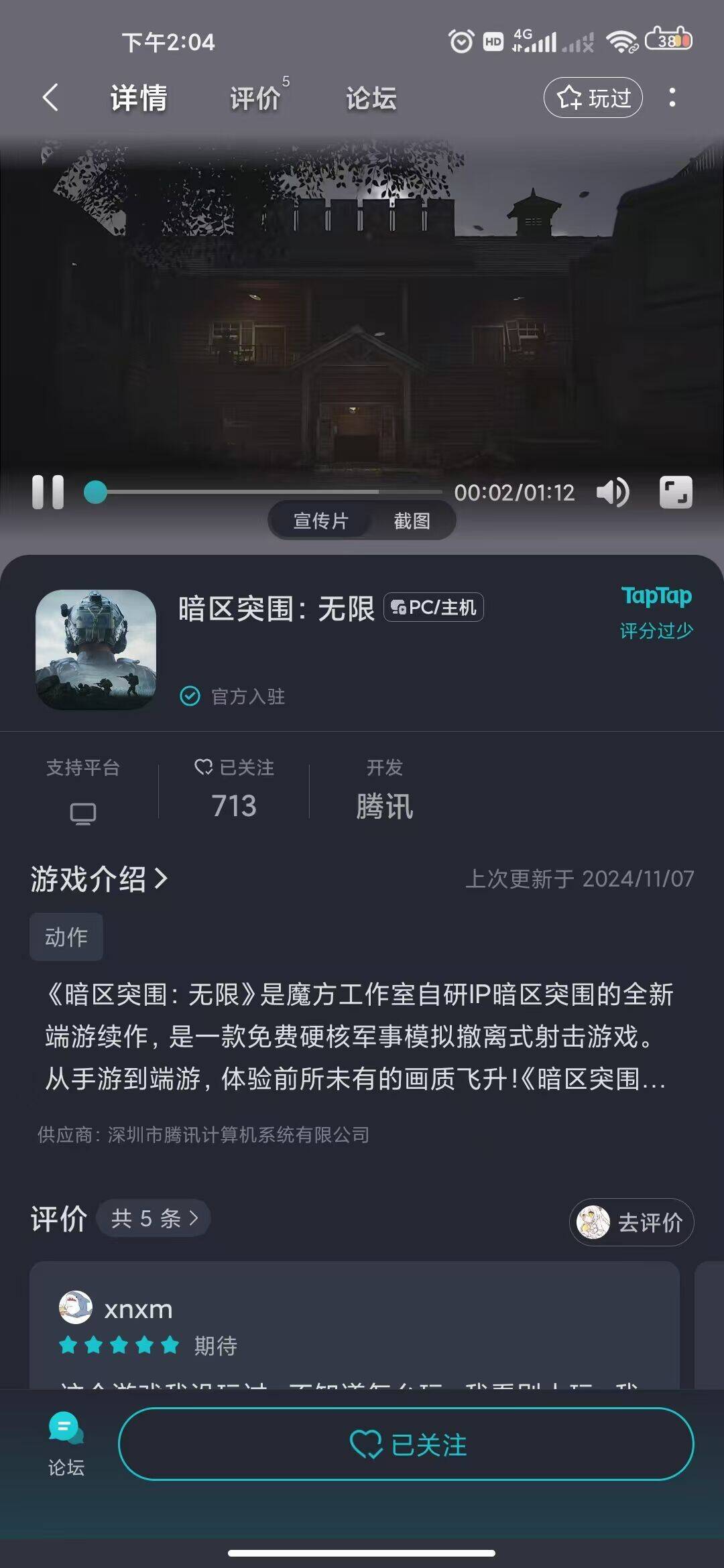Screen dimensions: 724x1568
Task: Enter picture-in-picture mode for the video
Action: point(676,493)
